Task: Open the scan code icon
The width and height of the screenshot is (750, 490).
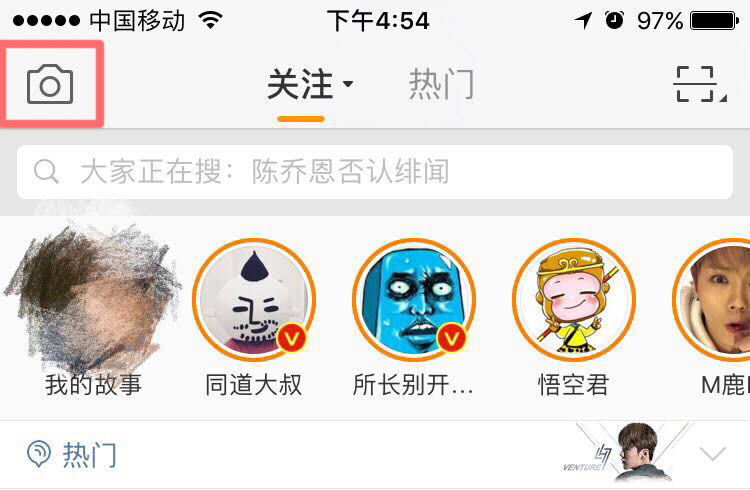Action: (696, 85)
